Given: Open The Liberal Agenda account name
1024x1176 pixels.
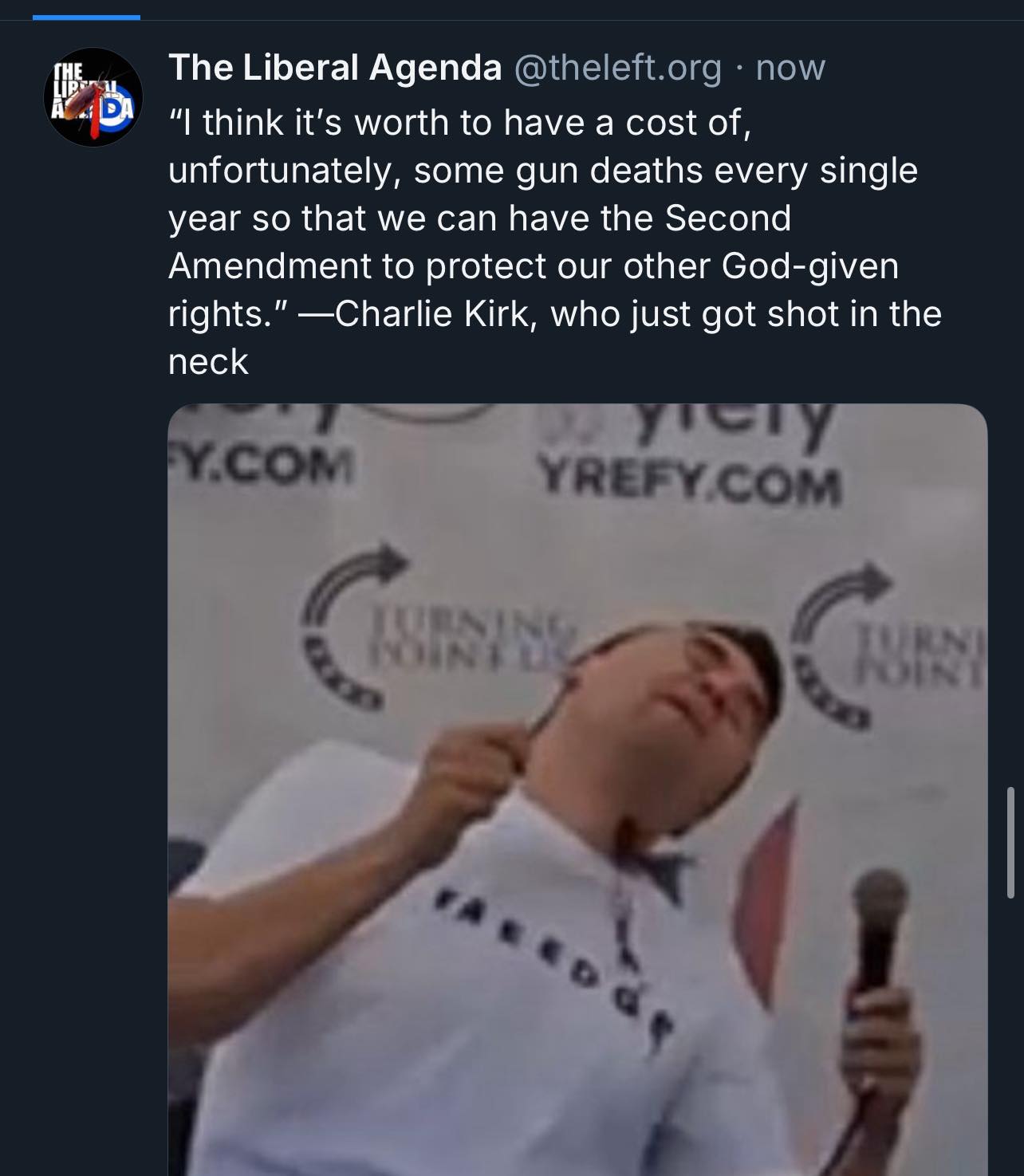Looking at the screenshot, I should click(335, 68).
